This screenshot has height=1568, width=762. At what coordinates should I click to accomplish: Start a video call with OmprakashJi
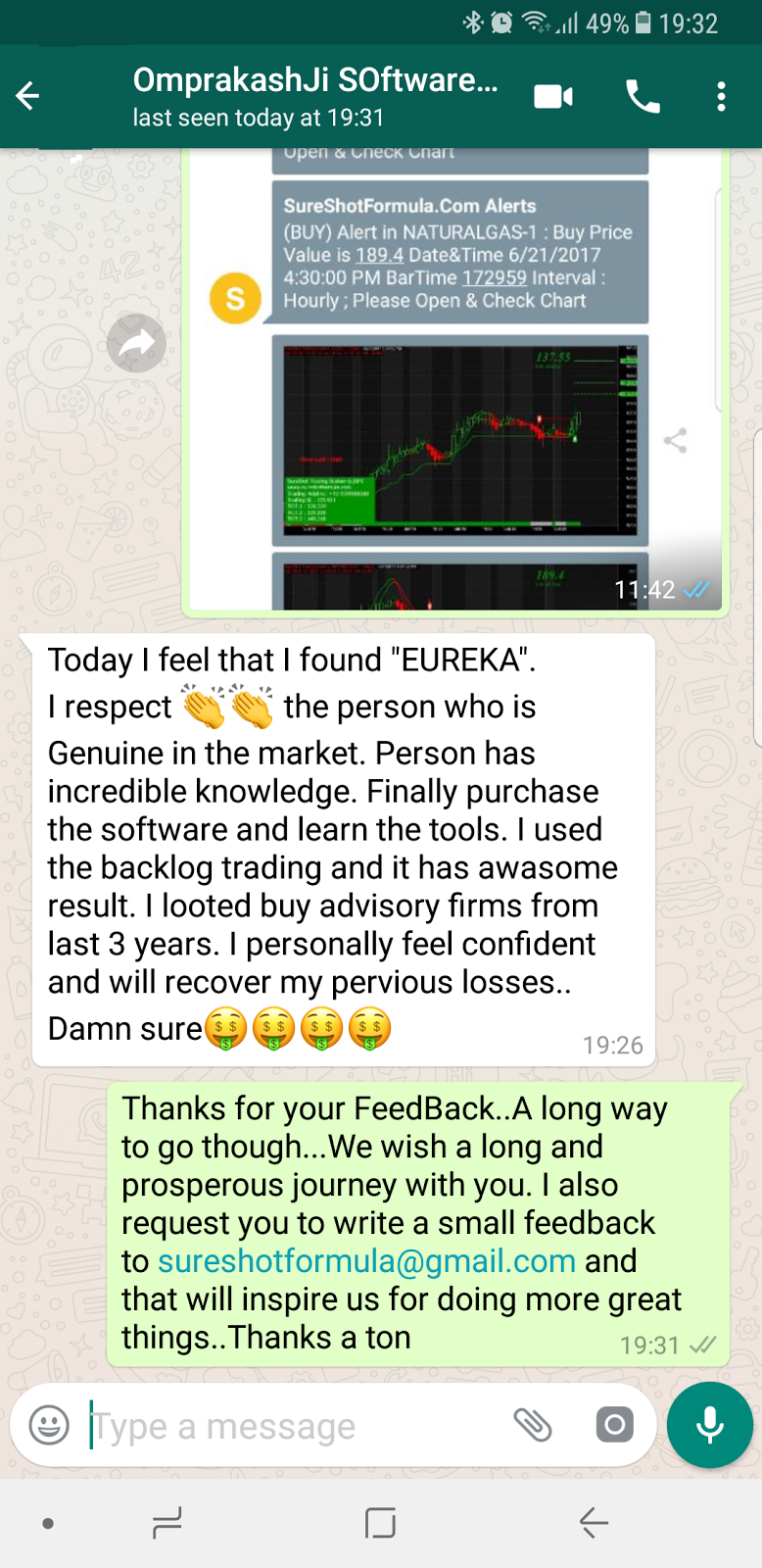(x=553, y=96)
